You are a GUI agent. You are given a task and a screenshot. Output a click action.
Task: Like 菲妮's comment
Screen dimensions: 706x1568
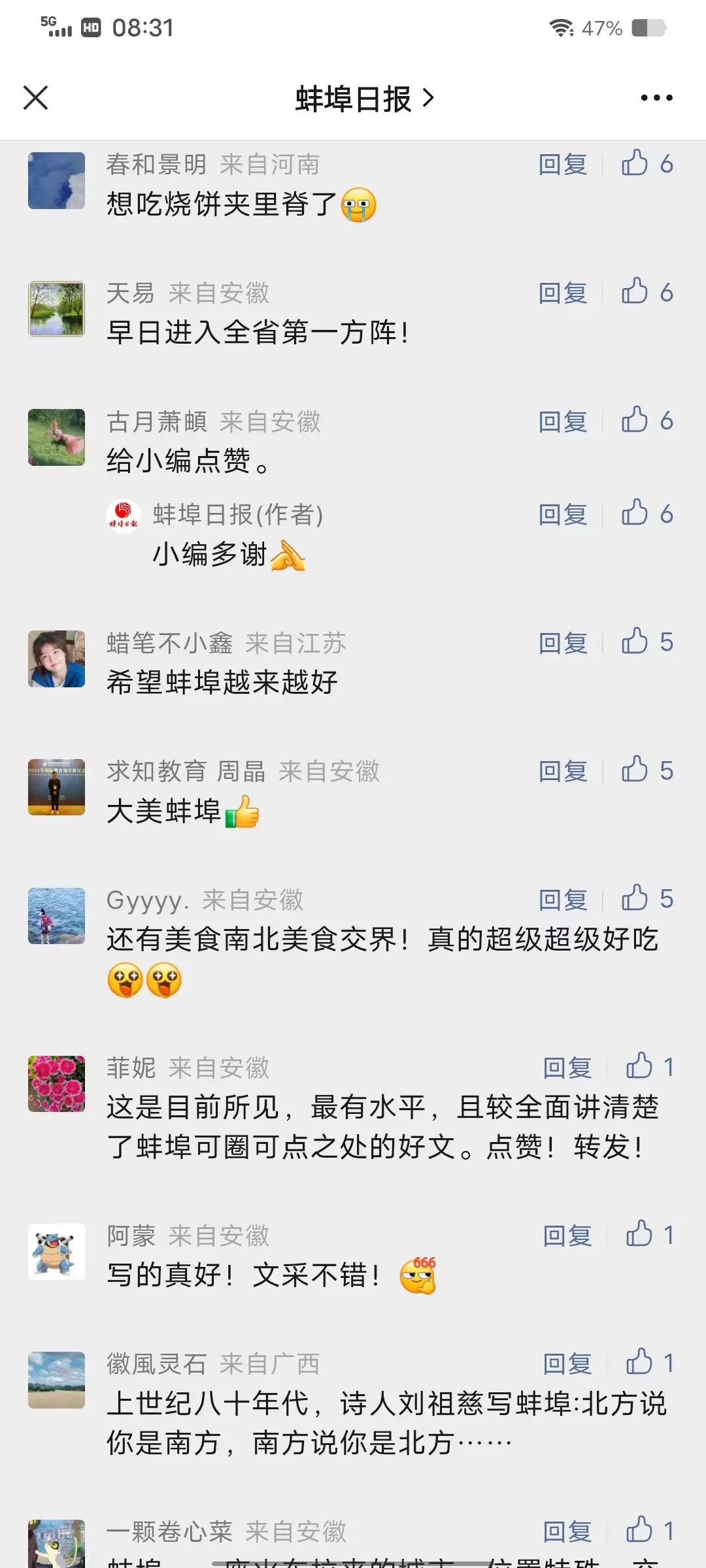tap(649, 1067)
